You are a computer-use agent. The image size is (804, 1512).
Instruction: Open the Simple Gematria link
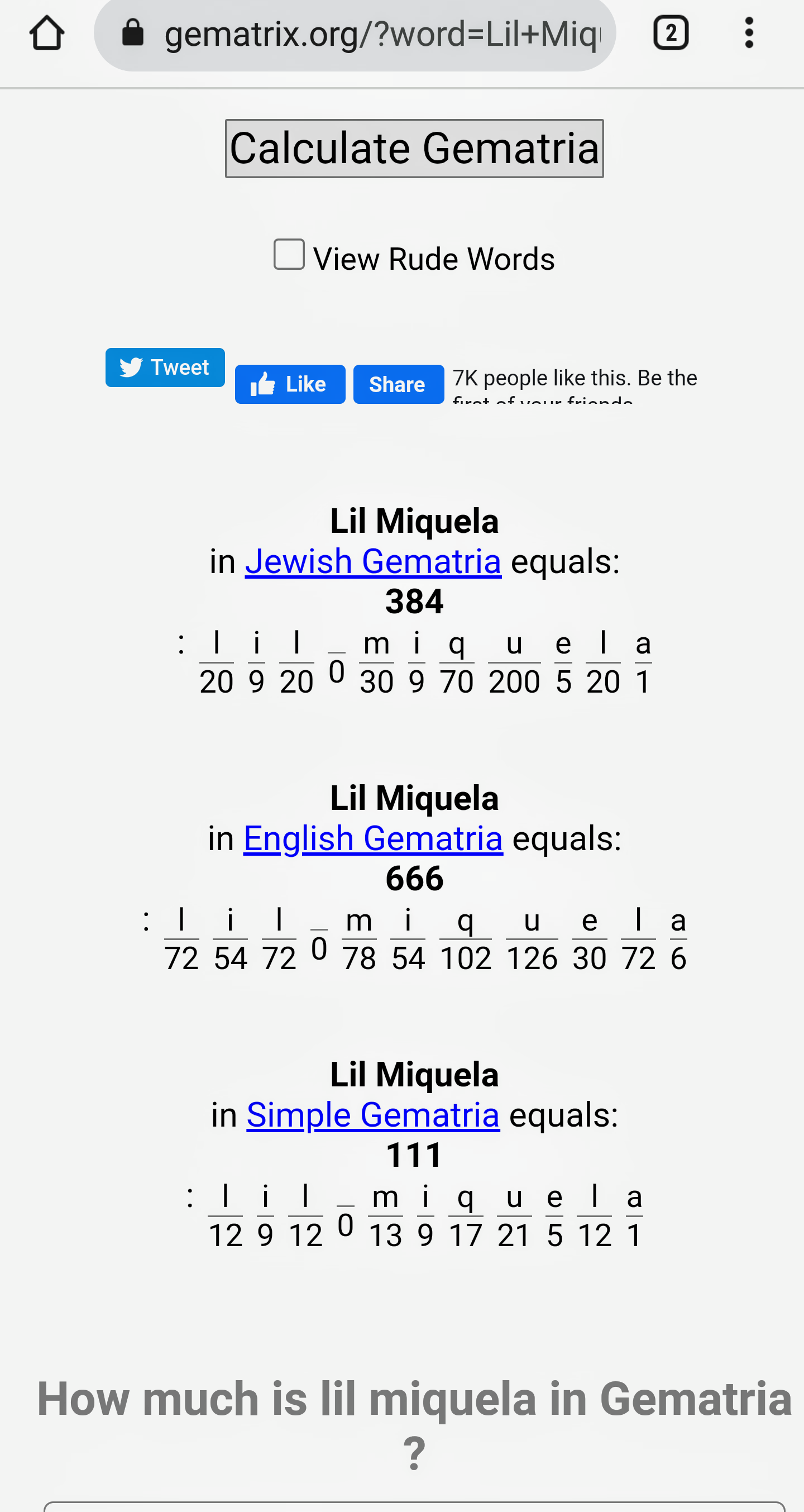373,1115
